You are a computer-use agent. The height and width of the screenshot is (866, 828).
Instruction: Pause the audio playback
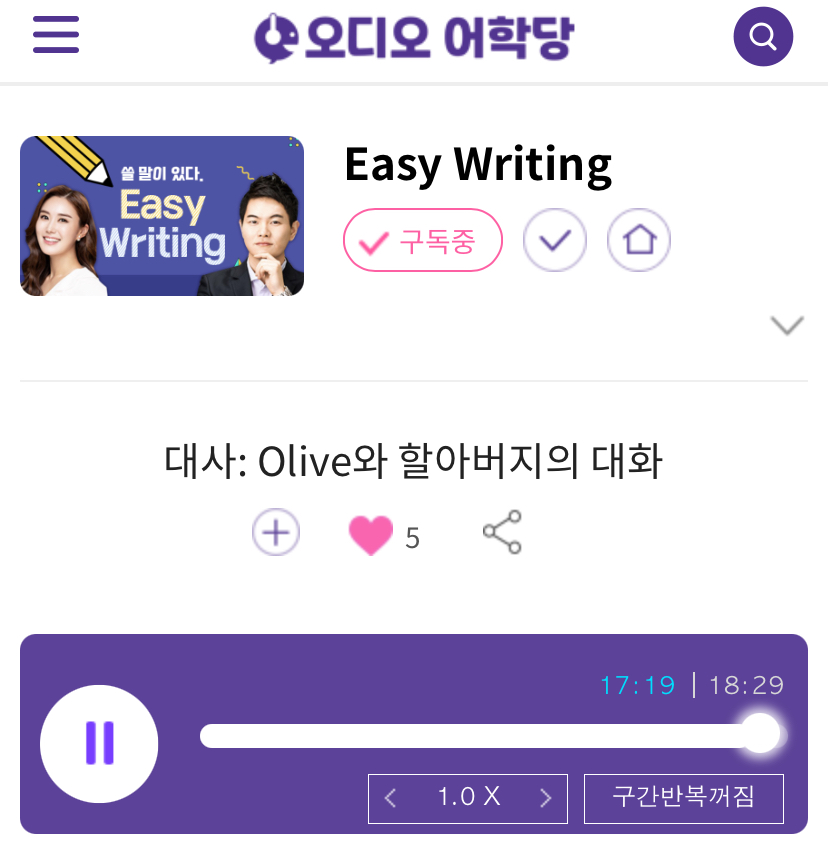99,744
